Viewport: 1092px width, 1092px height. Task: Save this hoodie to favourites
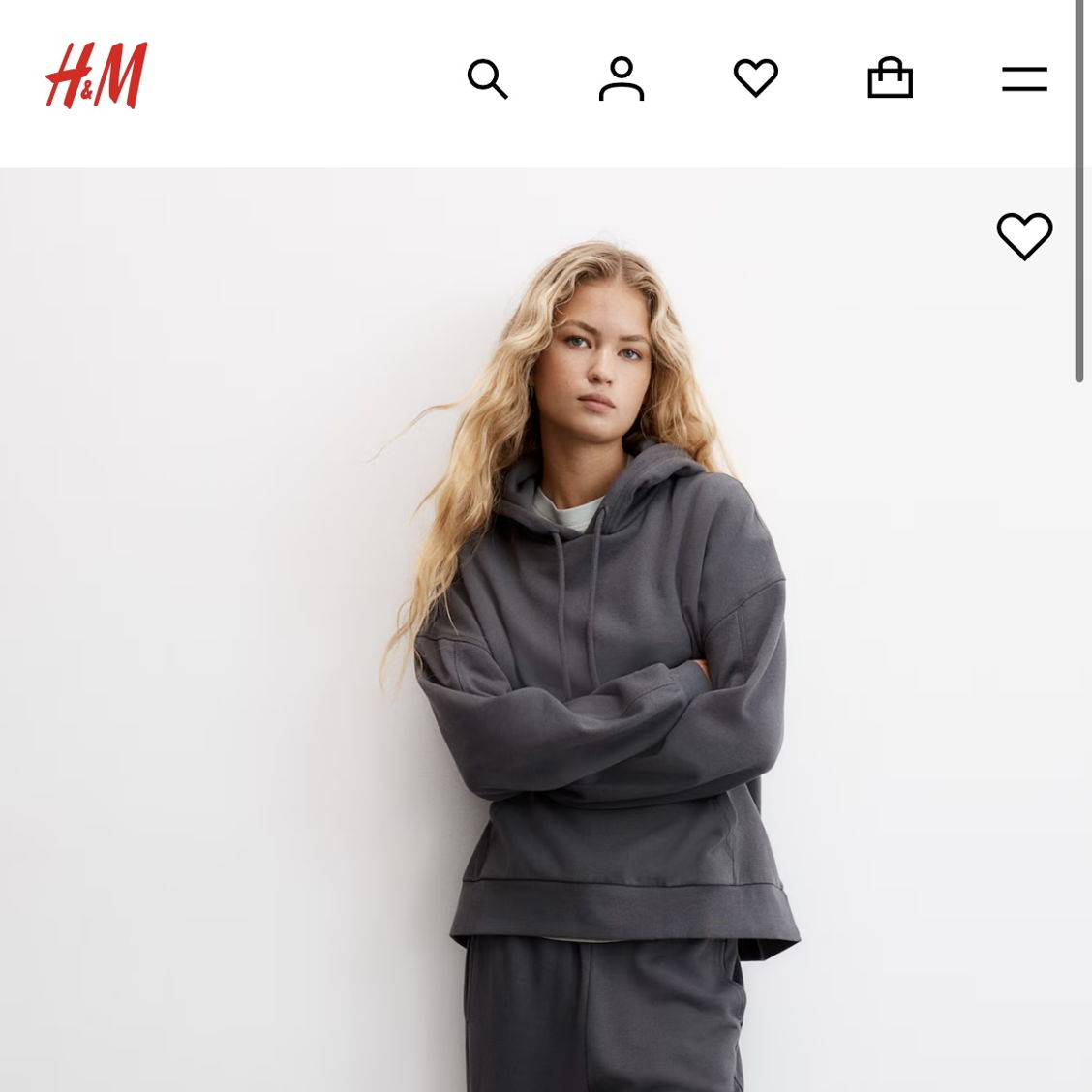[1024, 235]
